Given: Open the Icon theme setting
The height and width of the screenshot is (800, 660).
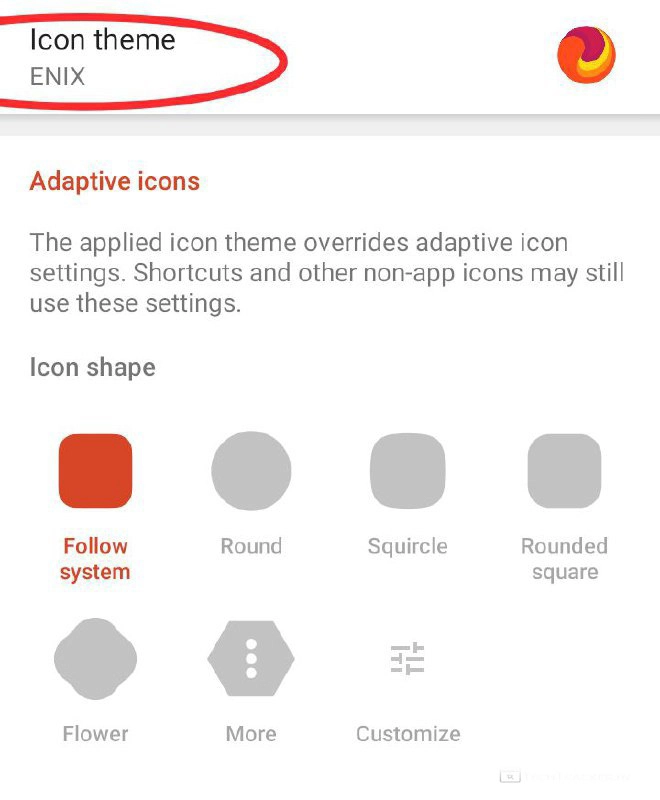Looking at the screenshot, I should pos(103,56).
